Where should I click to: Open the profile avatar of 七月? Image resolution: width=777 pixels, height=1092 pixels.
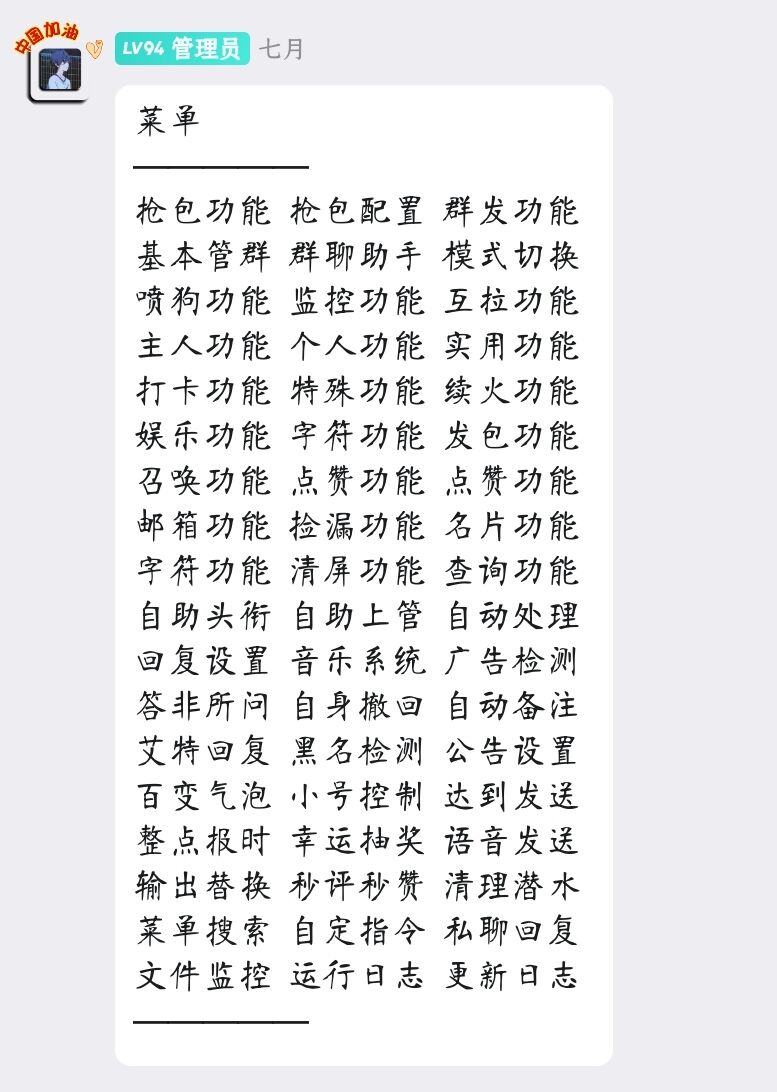coord(57,68)
